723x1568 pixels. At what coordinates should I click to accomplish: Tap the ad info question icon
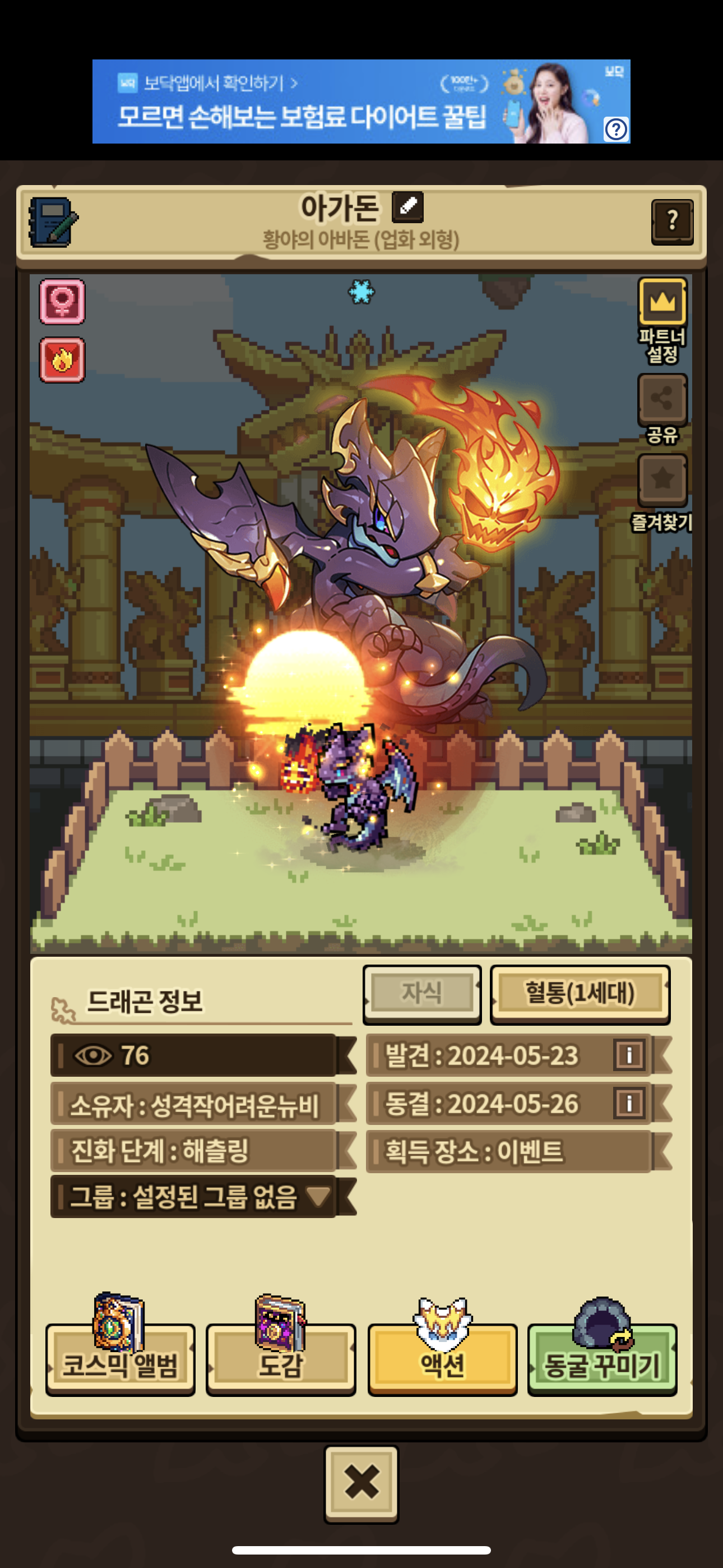tap(616, 129)
